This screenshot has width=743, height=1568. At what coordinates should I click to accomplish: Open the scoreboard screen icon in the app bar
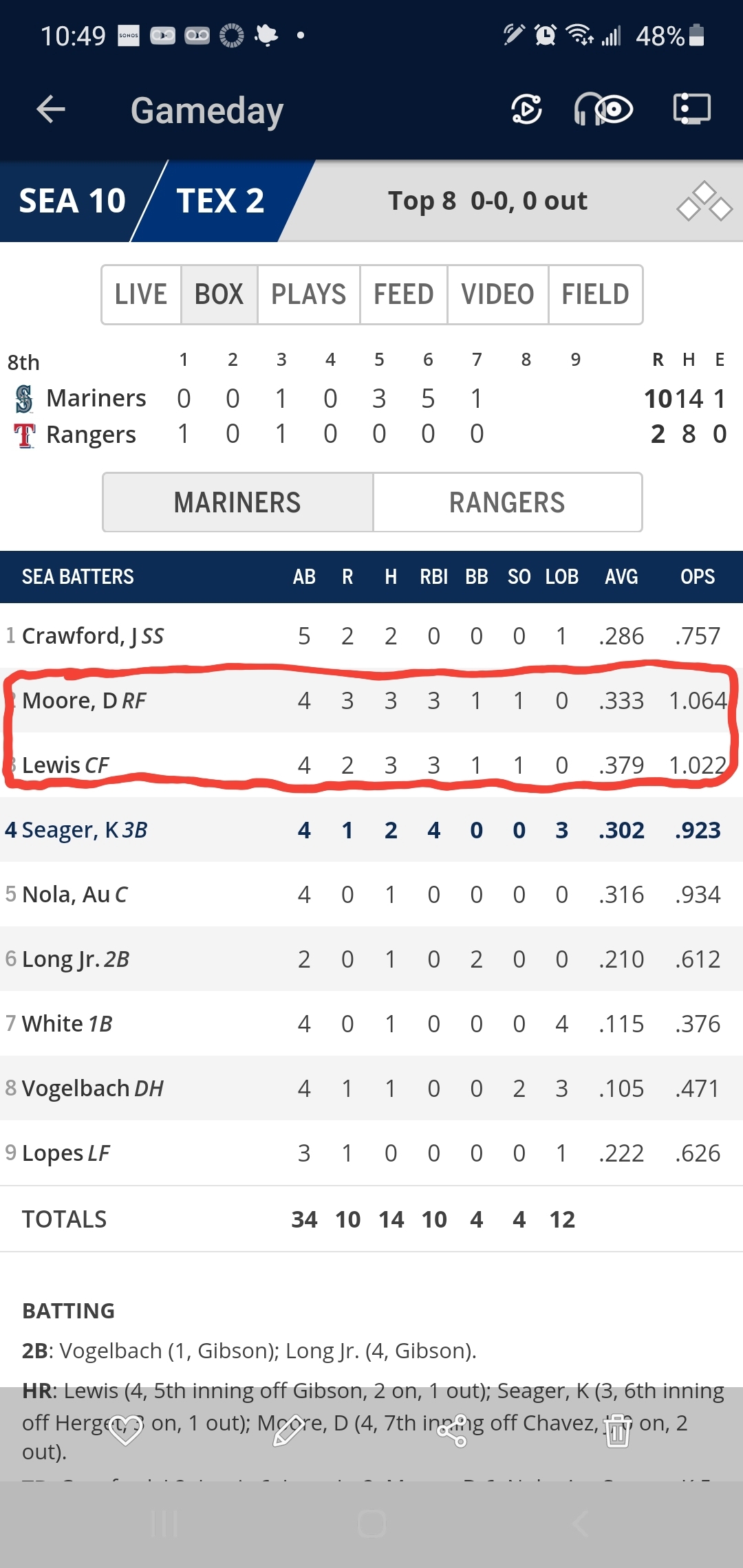[x=691, y=109]
